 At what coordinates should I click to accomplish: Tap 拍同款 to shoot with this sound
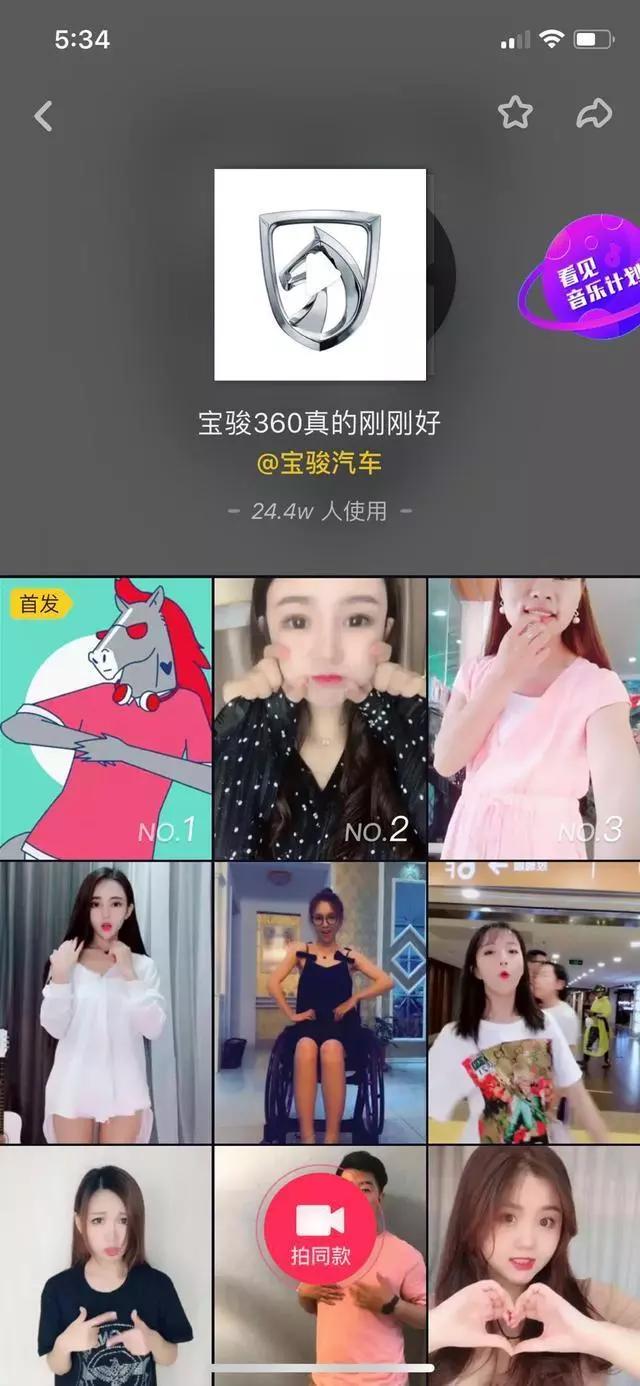click(x=320, y=1232)
